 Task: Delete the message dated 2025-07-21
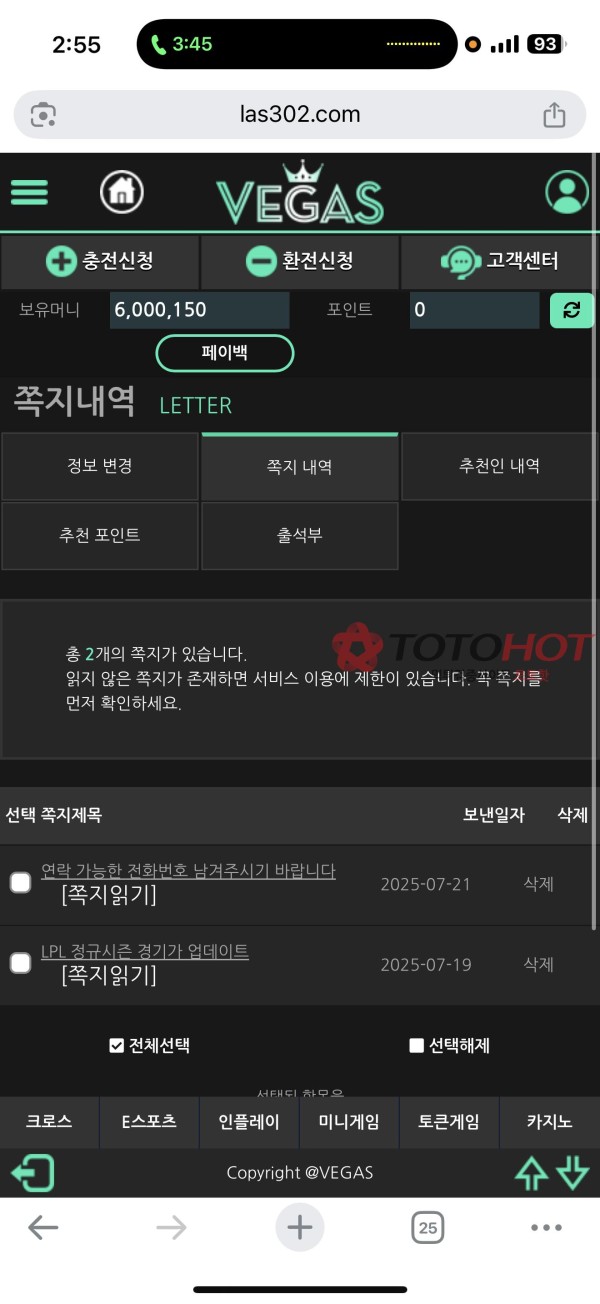pyautogui.click(x=538, y=884)
